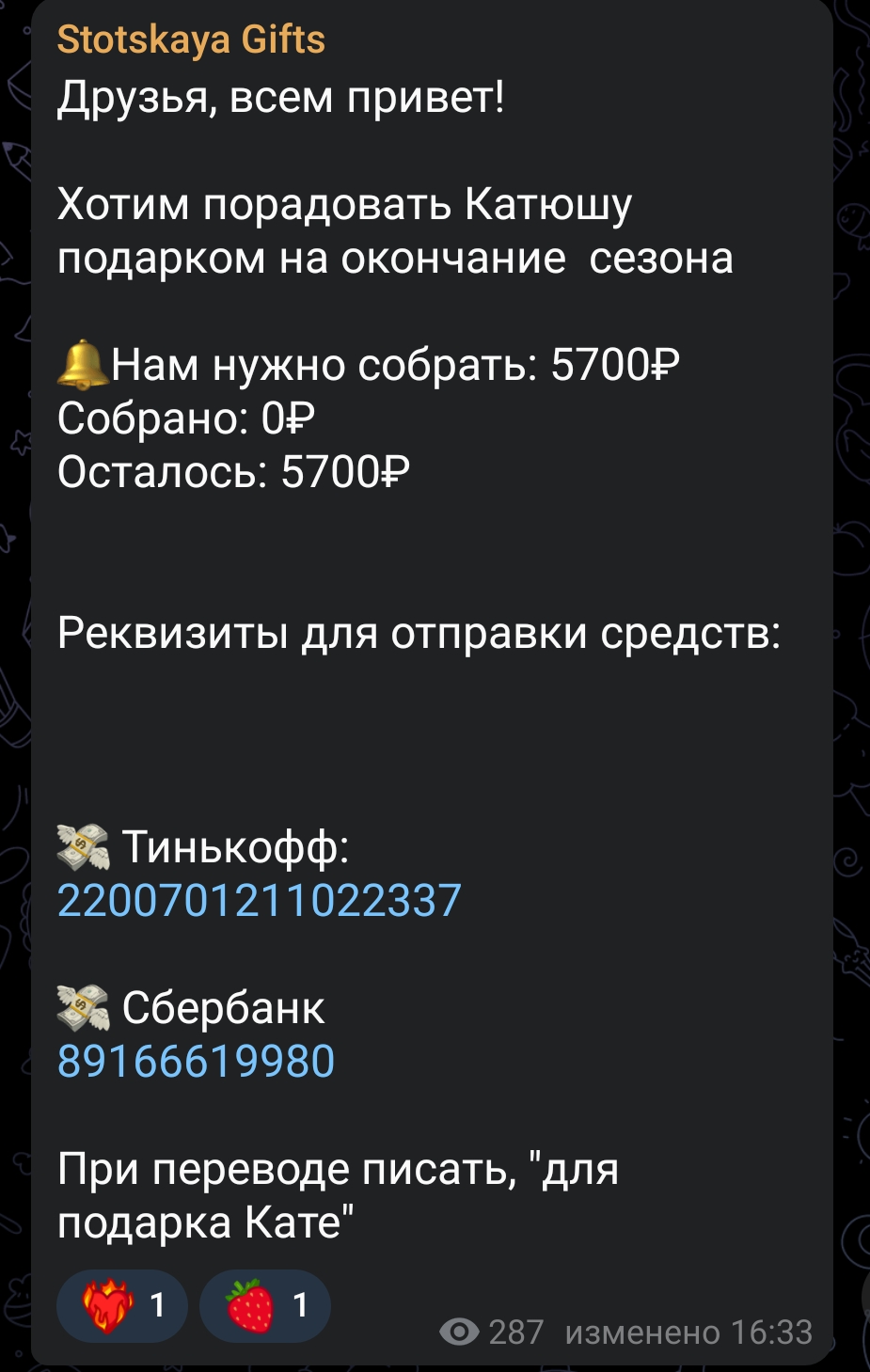The image size is (870, 1372).
Task: Tap the Tinkoff card number 2200701211022337
Action: (259, 901)
